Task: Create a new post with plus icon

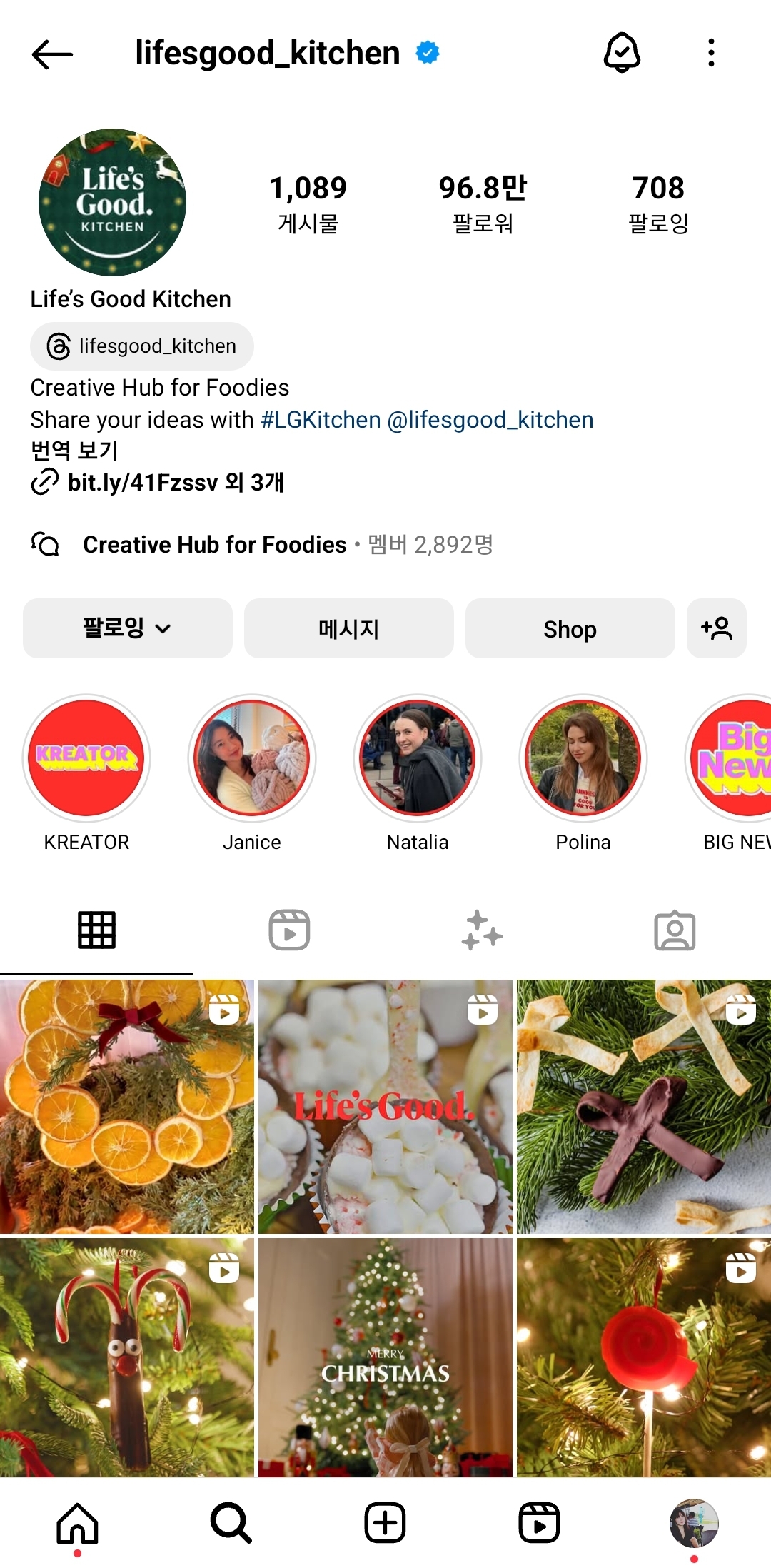Action: (385, 1522)
